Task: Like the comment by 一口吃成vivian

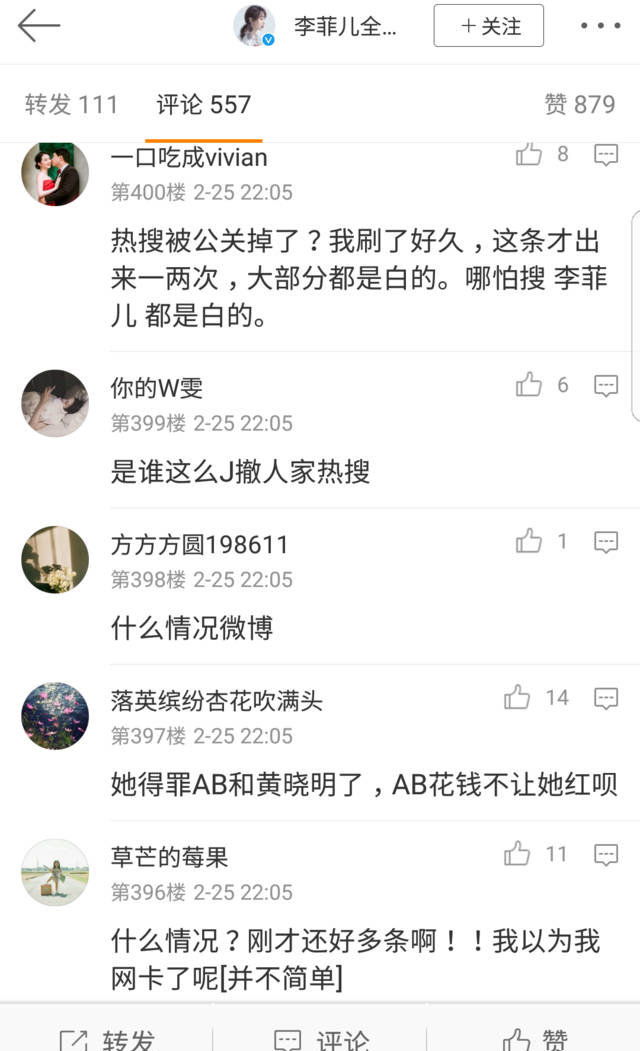Action: tap(529, 154)
